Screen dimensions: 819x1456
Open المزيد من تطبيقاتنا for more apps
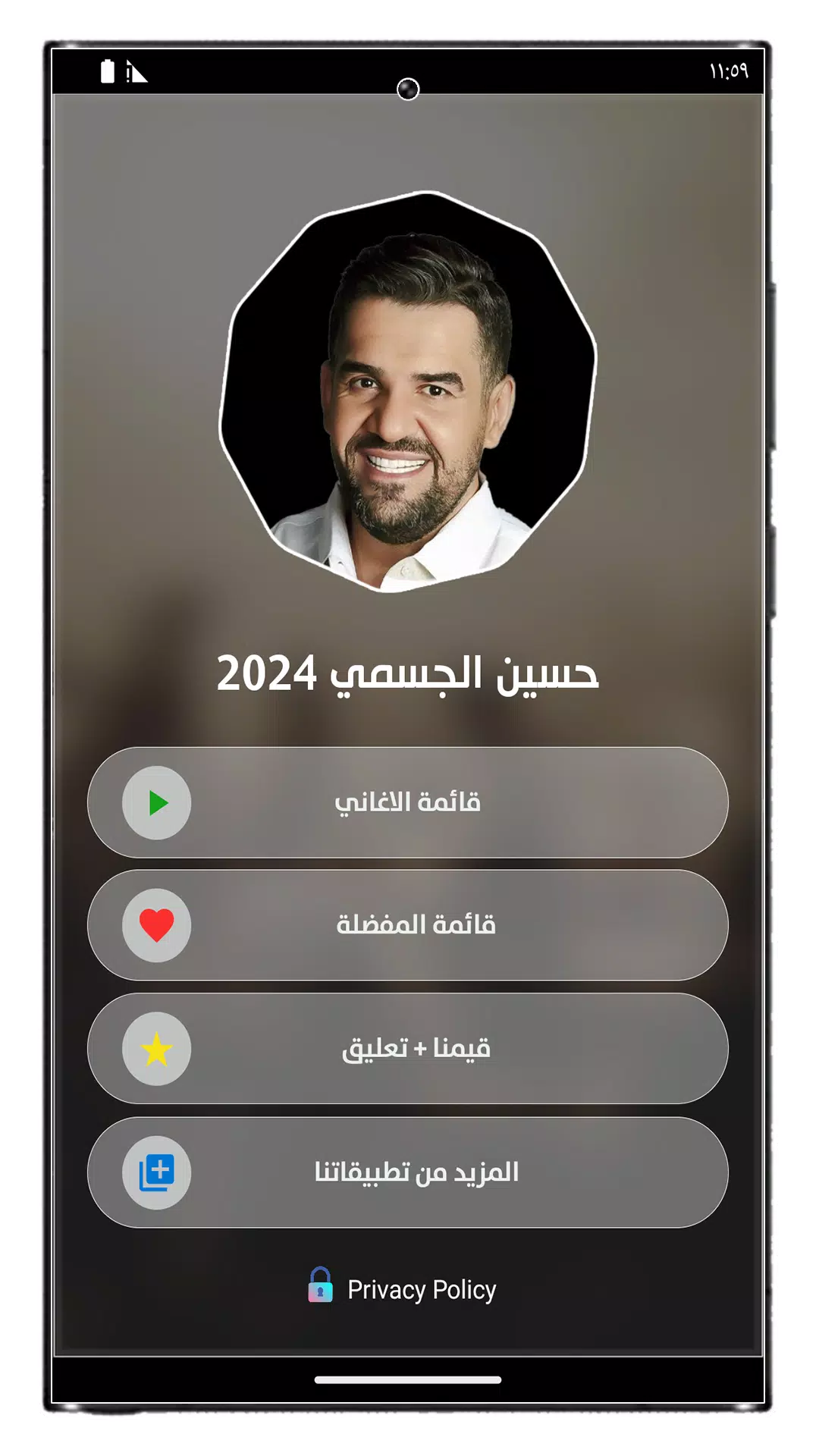pyautogui.click(x=408, y=1172)
